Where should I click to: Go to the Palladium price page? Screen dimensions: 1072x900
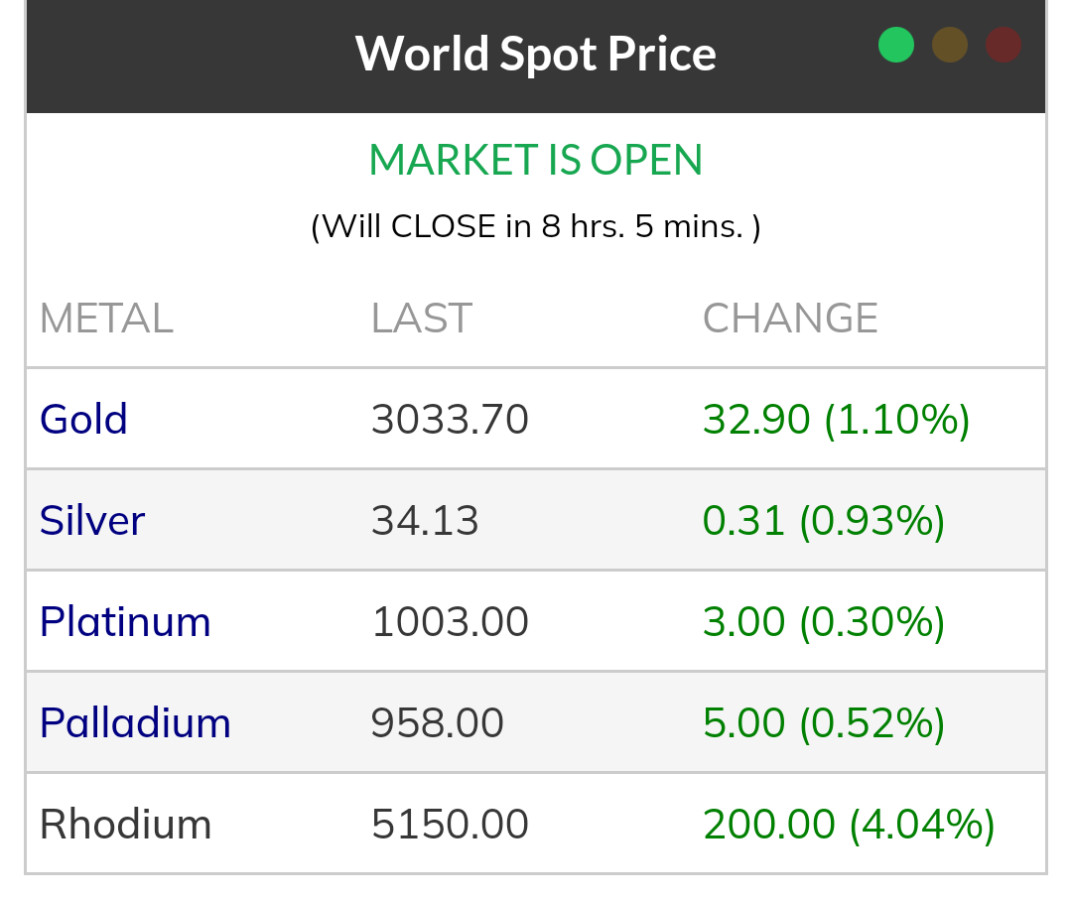click(x=135, y=723)
